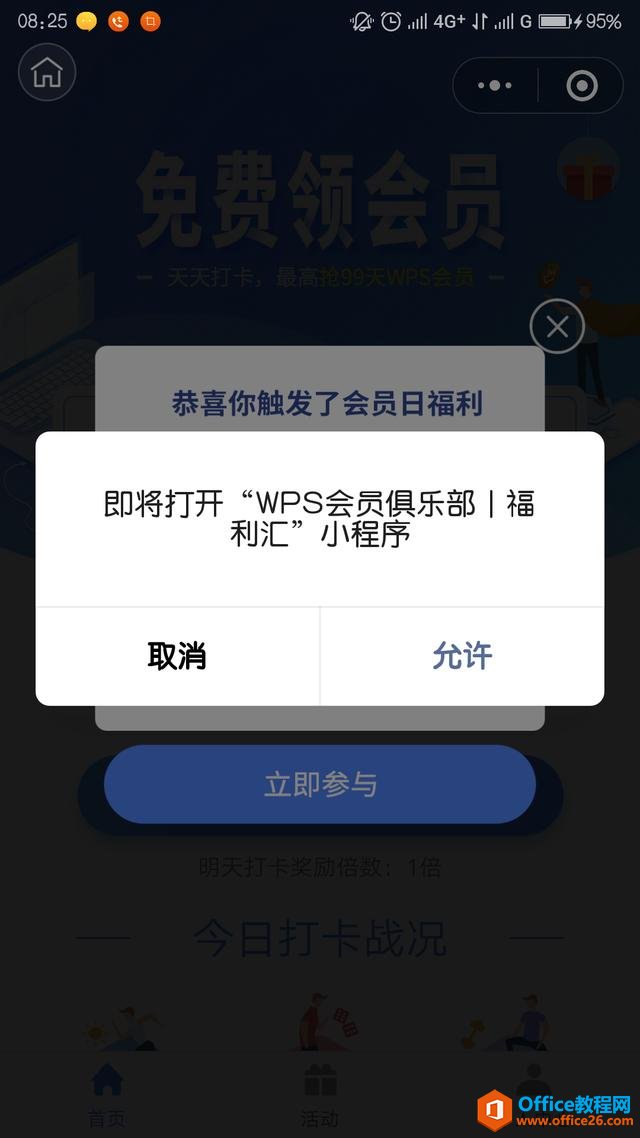Tap the 立即参与 button
640x1138 pixels.
pos(320,784)
